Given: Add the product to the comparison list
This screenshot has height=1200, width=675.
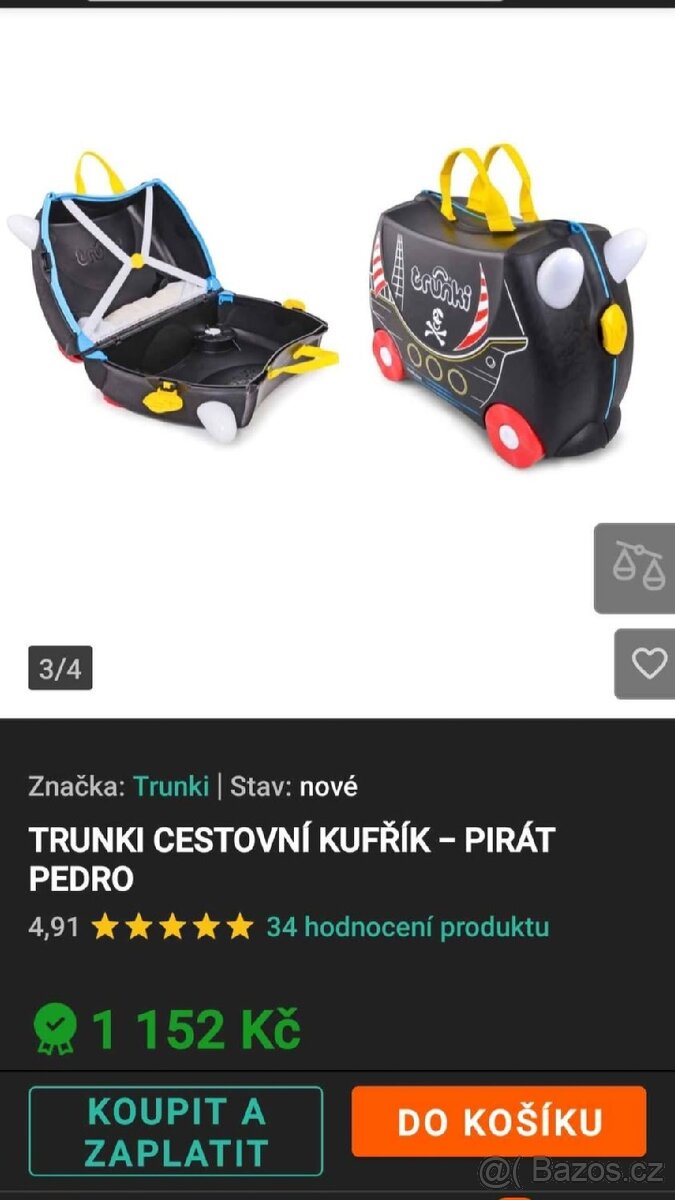Looking at the screenshot, I should pyautogui.click(x=637, y=567).
